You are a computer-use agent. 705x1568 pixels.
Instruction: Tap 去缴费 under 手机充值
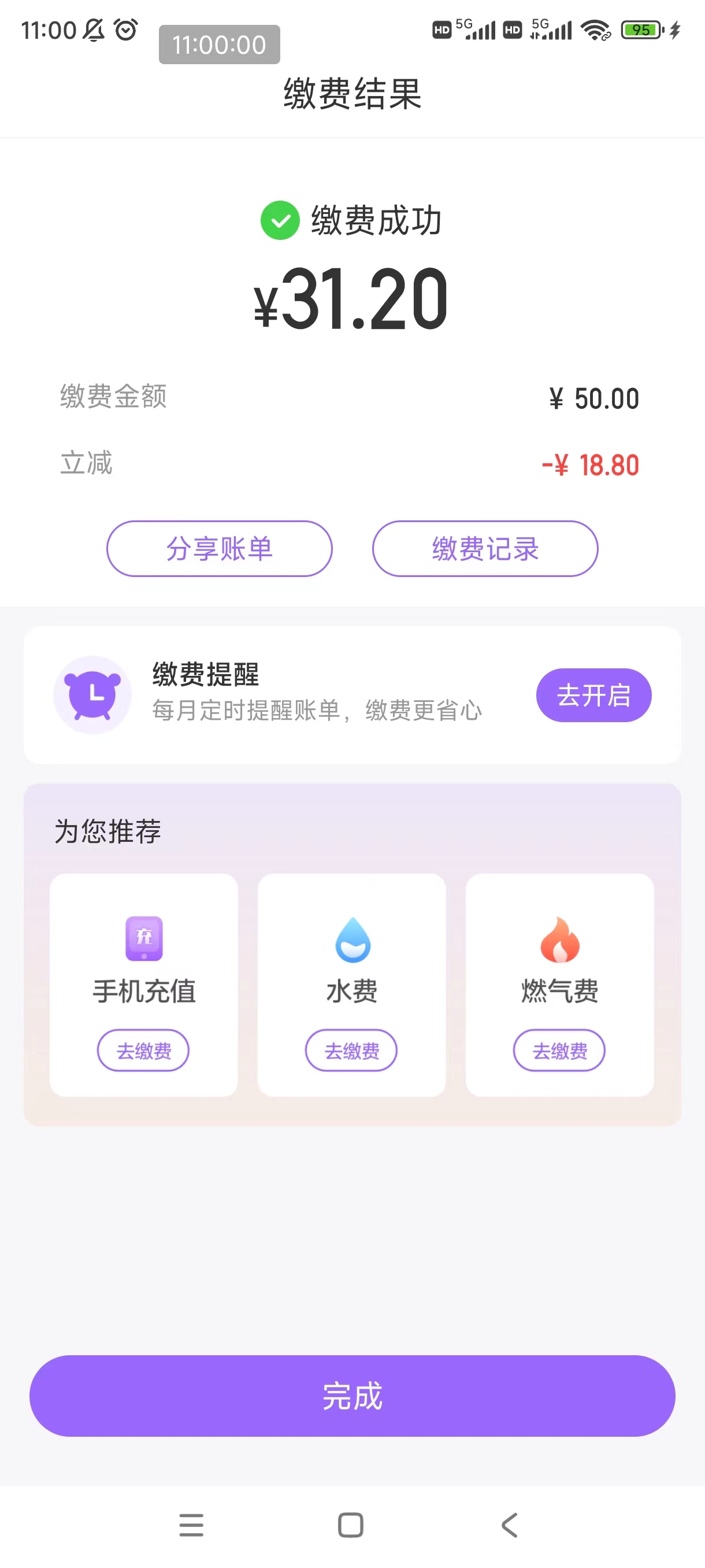coord(143,1050)
